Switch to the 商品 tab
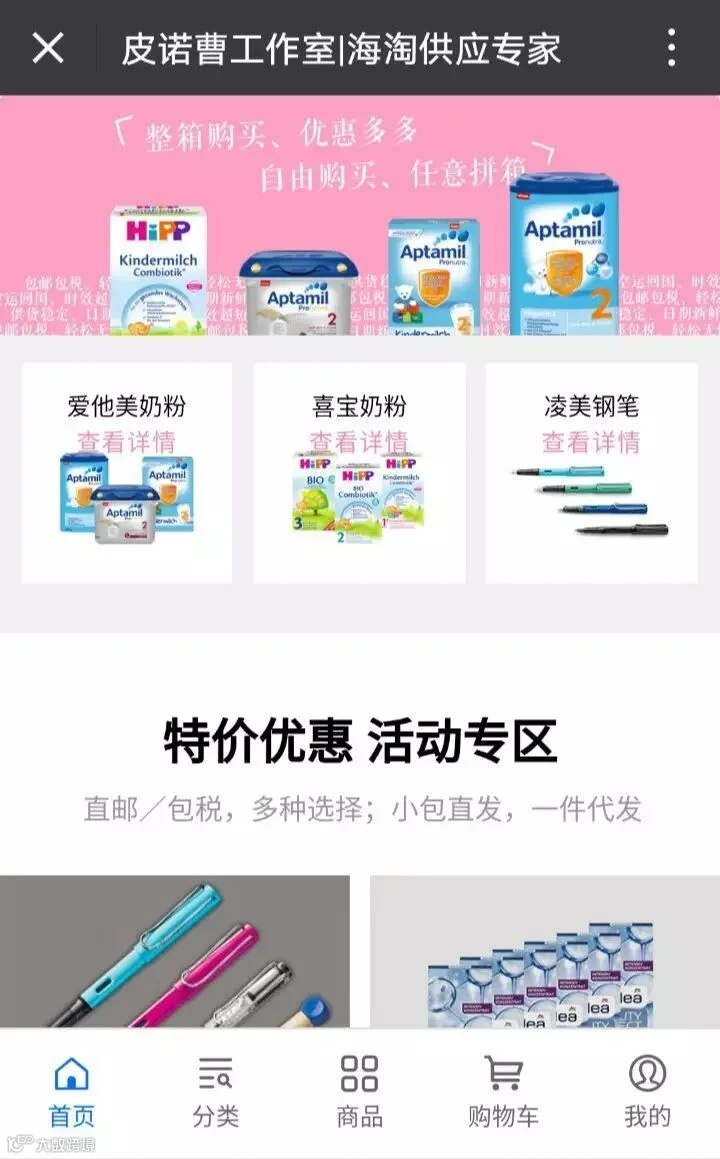 click(359, 1092)
